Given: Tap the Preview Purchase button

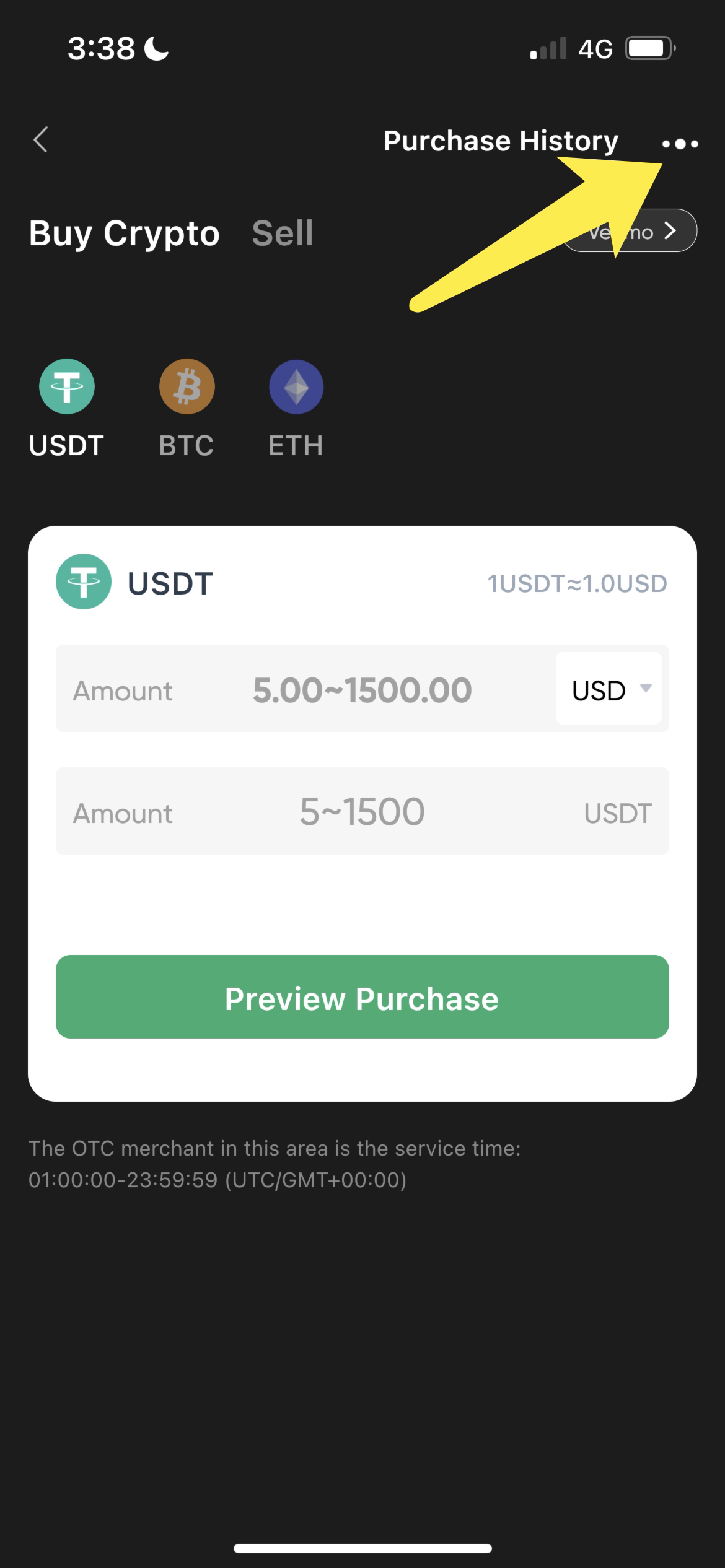Looking at the screenshot, I should 362,998.
